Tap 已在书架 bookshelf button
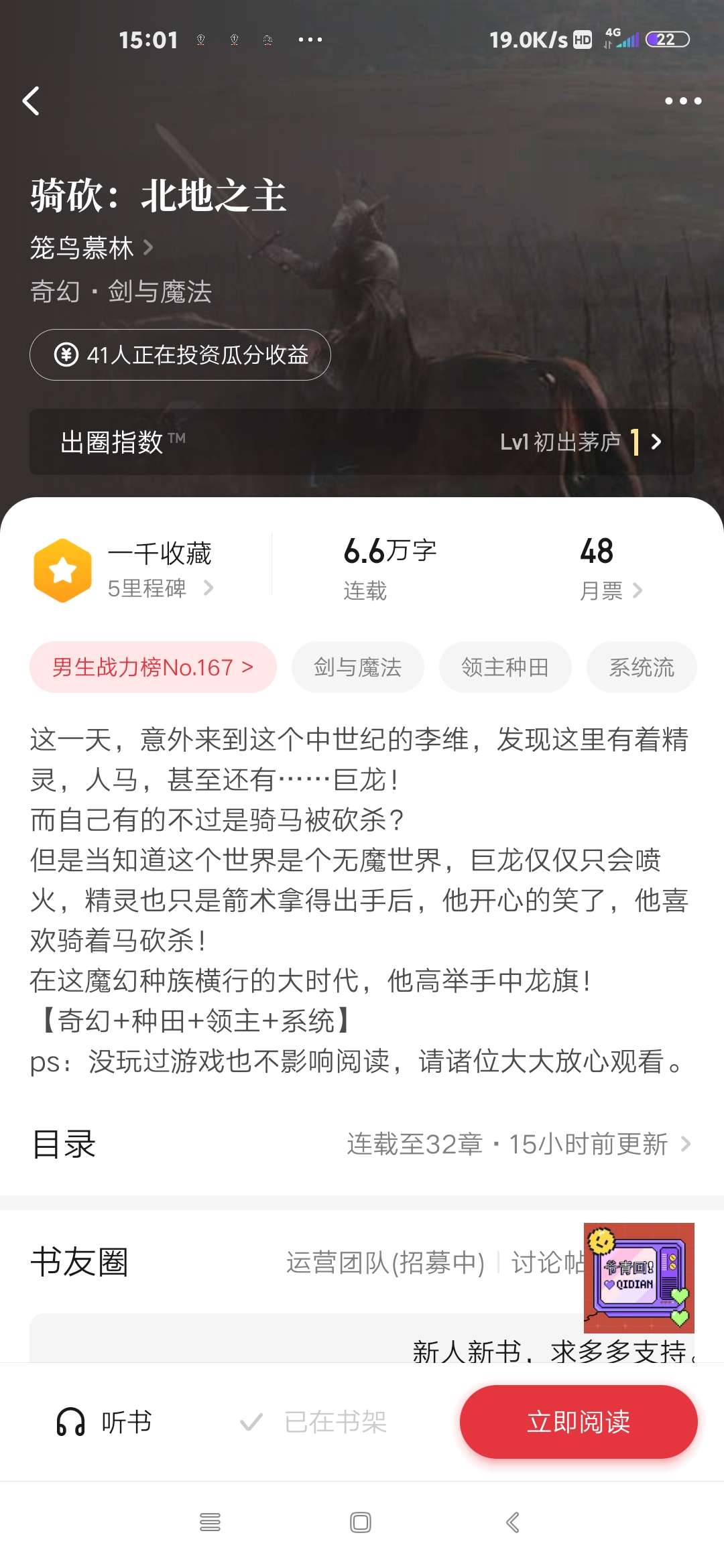The height and width of the screenshot is (1568, 724). pos(314,1422)
